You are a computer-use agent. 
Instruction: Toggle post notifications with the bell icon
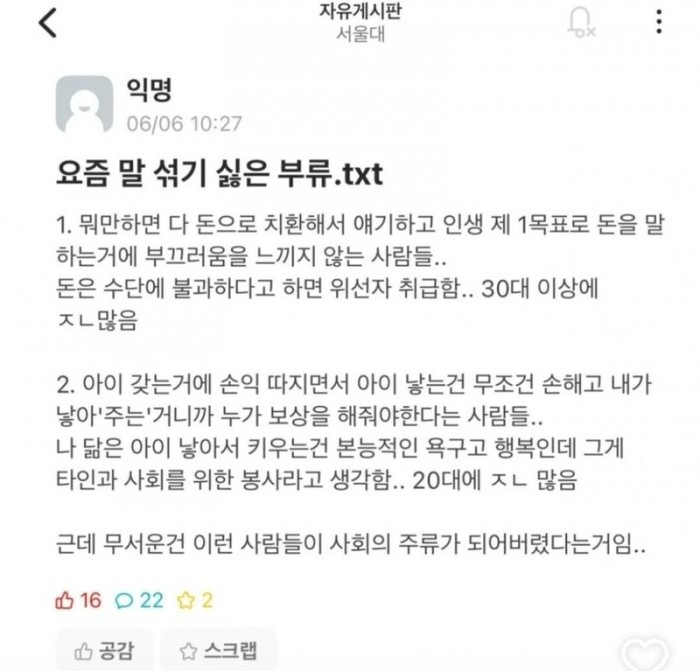point(579,21)
